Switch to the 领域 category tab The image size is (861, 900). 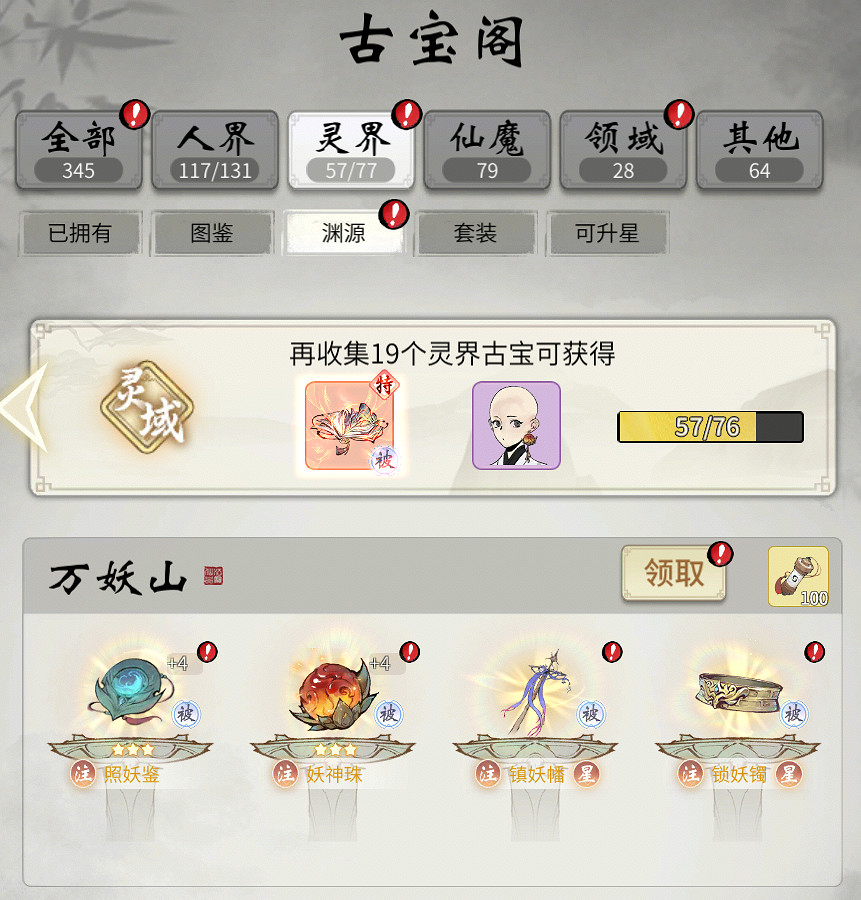(x=623, y=149)
